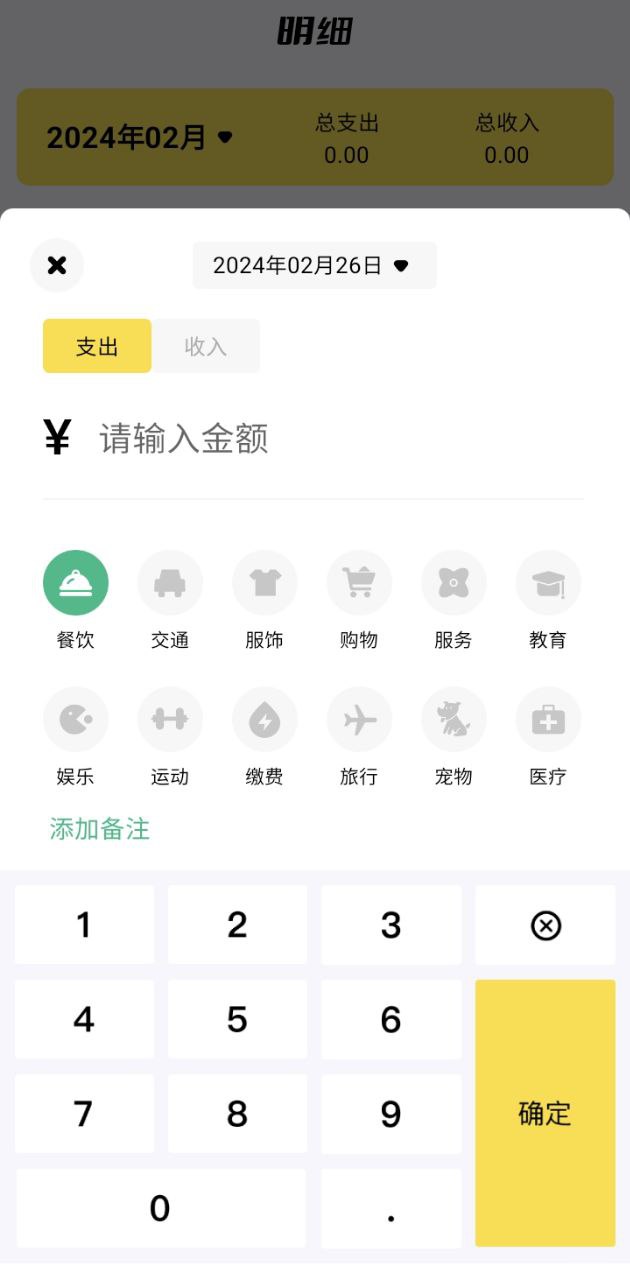630x1280 pixels.
Task: Open the 2024年02月26日 date picker
Action: 314,265
